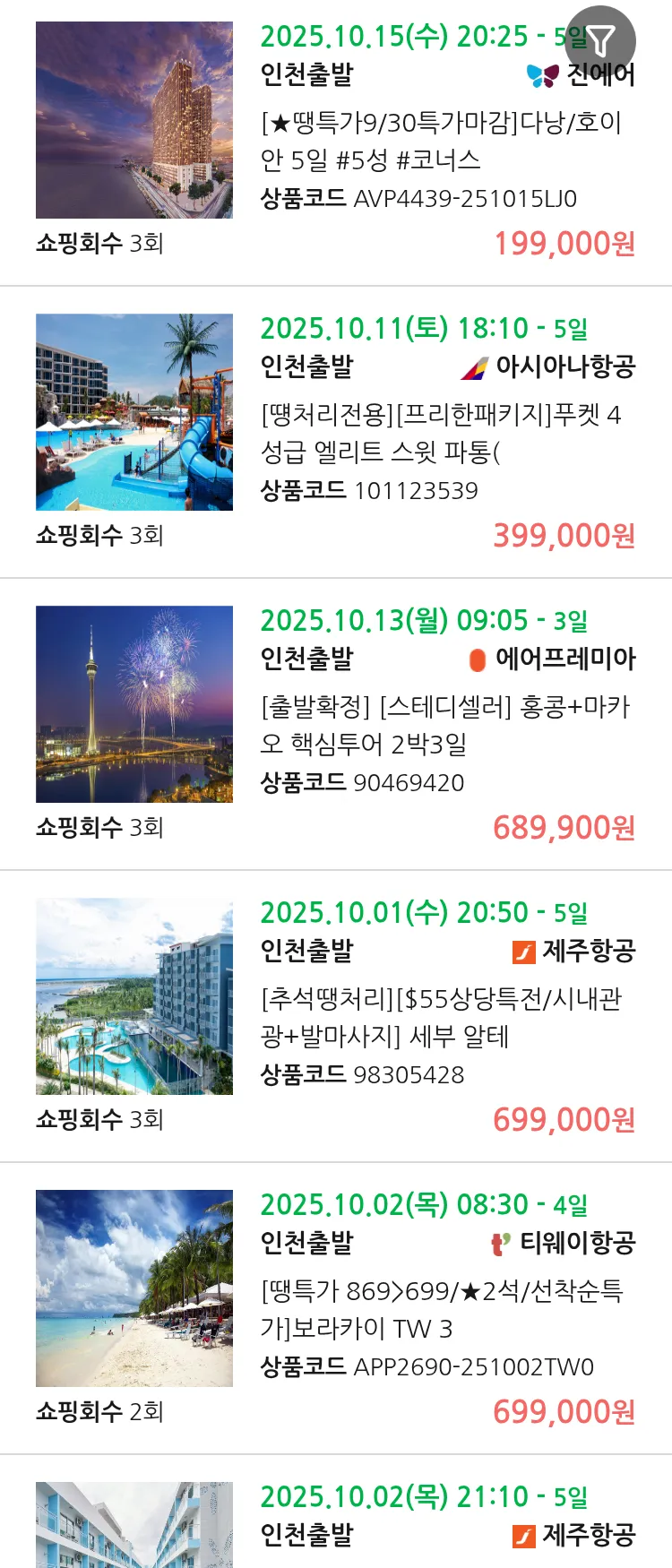Open the 10.02 21:10 제주항공 package
The width and height of the screenshot is (672, 1568).
tap(421, 1516)
